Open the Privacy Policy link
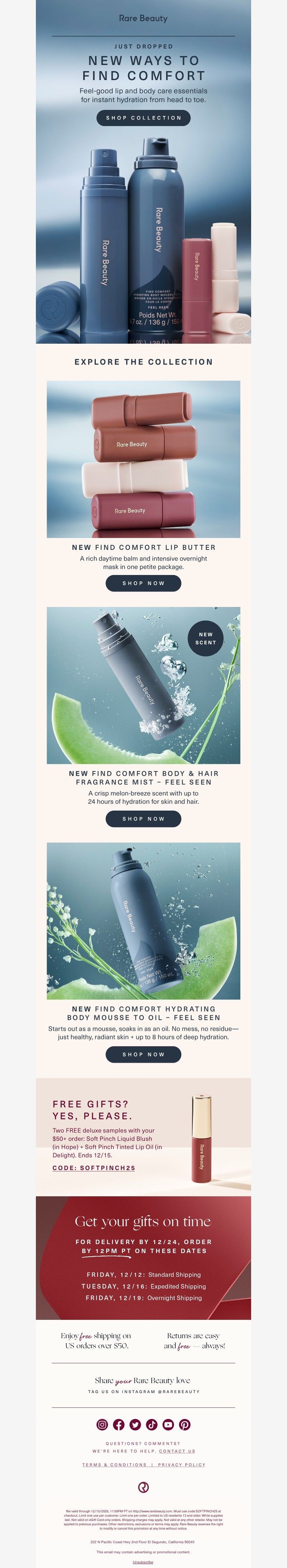This screenshot has height=1568, width=287. (181, 1465)
